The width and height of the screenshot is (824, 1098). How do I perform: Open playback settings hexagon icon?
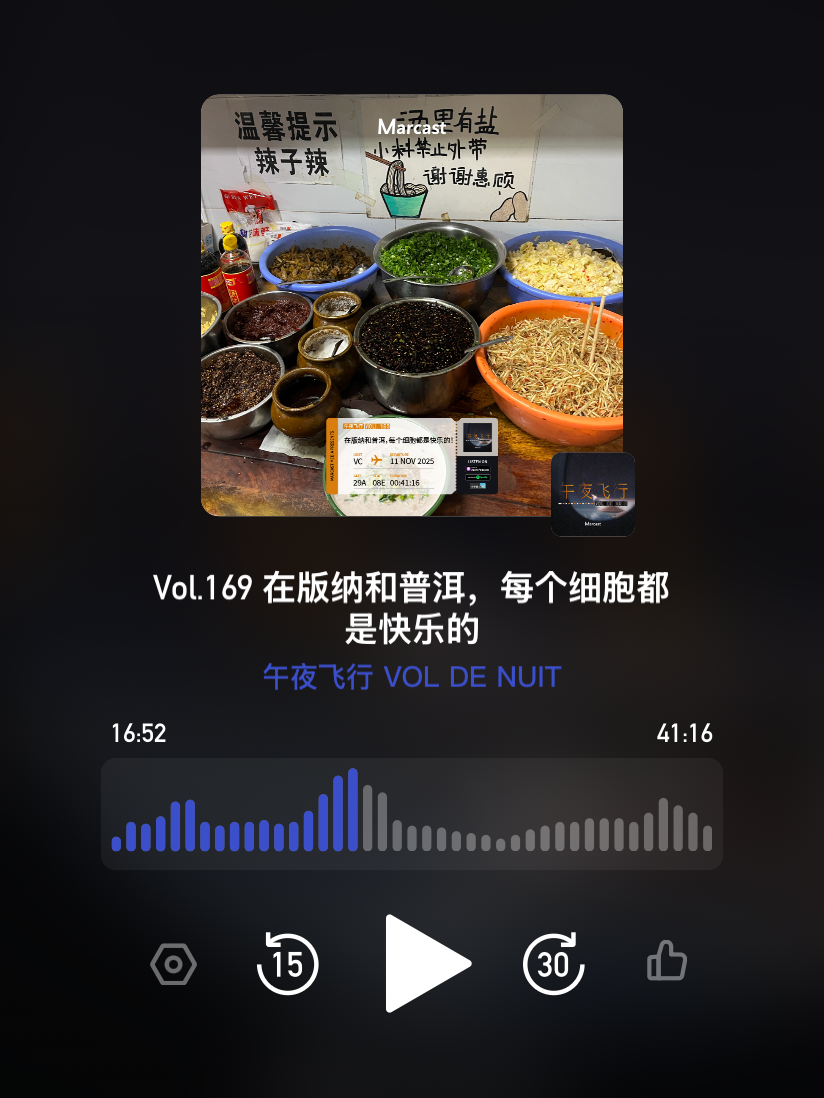tap(173, 965)
